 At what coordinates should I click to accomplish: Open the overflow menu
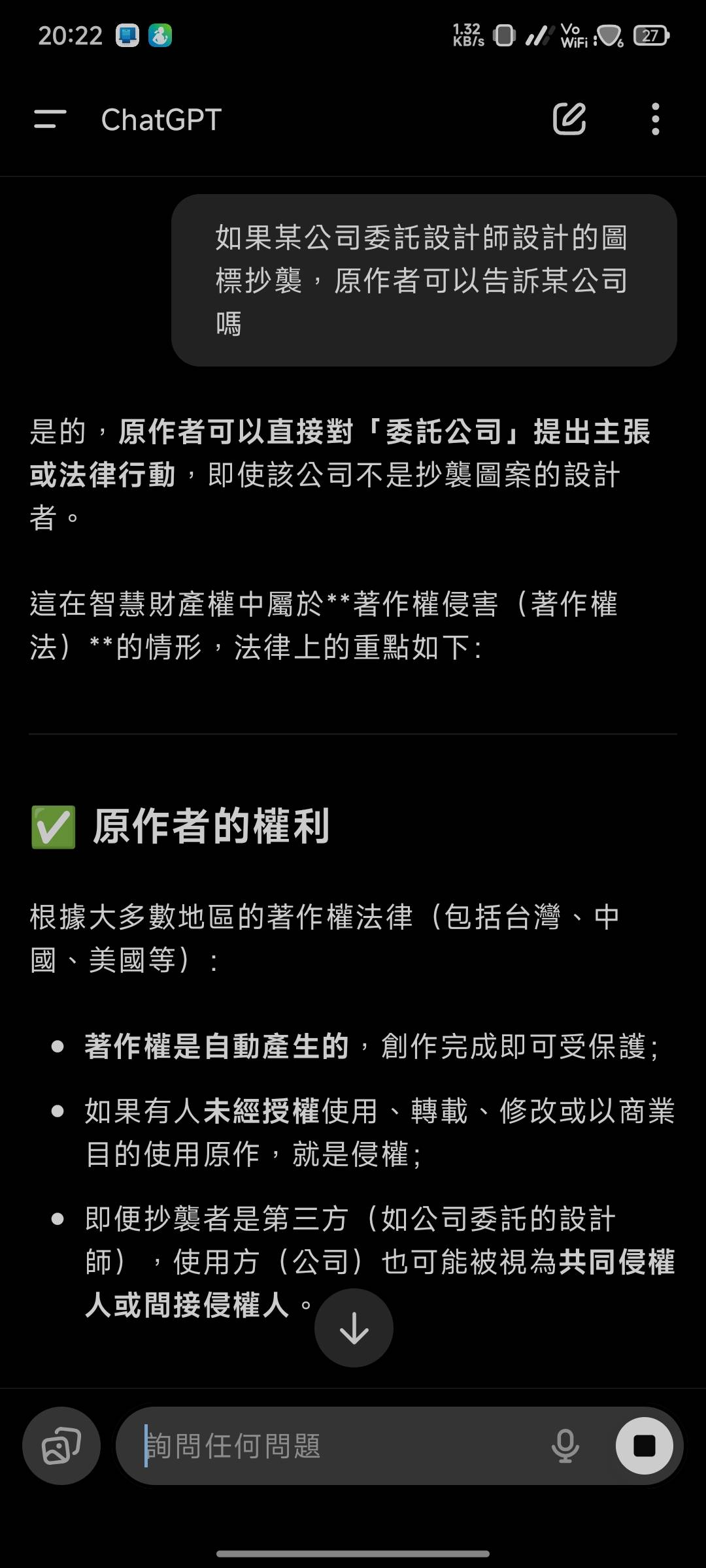[x=655, y=120]
